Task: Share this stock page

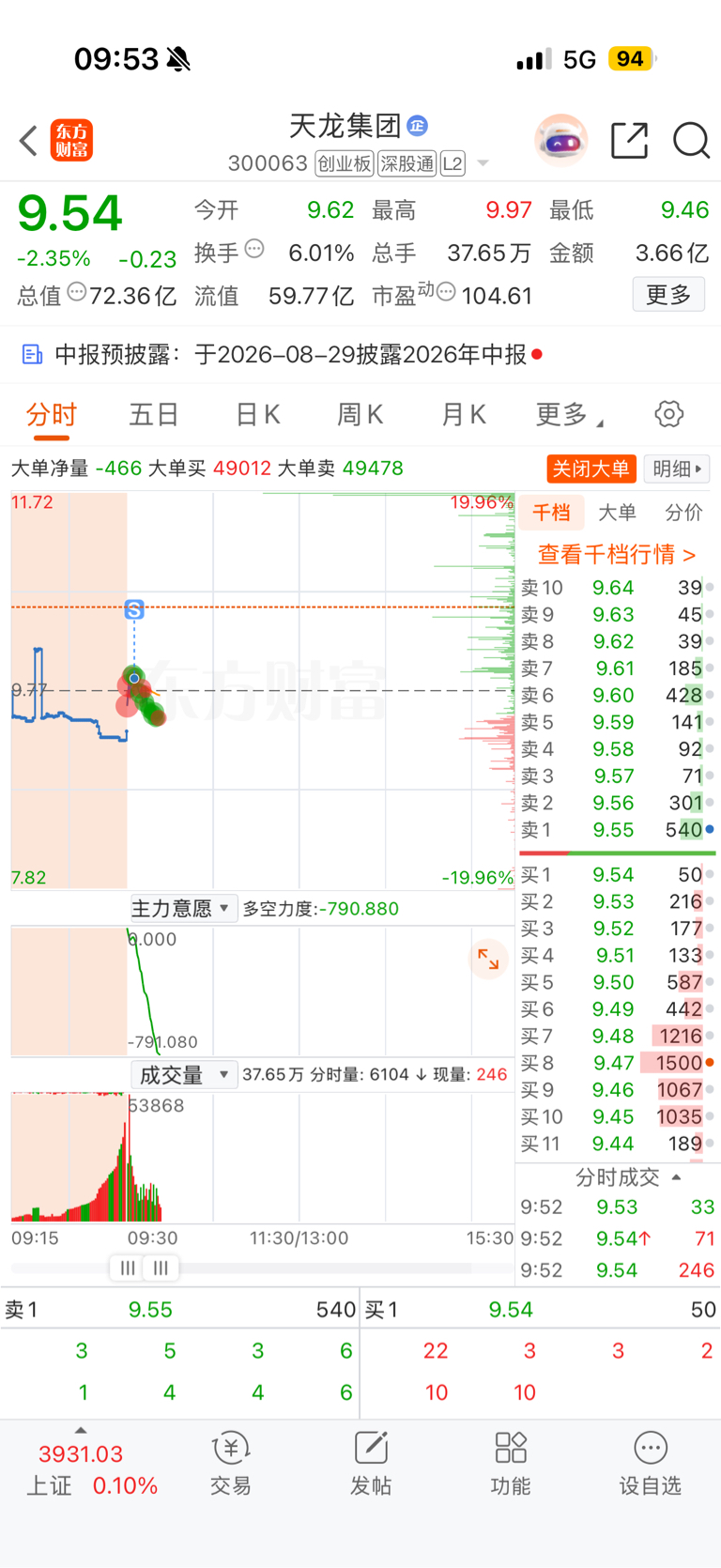Action: tap(629, 141)
